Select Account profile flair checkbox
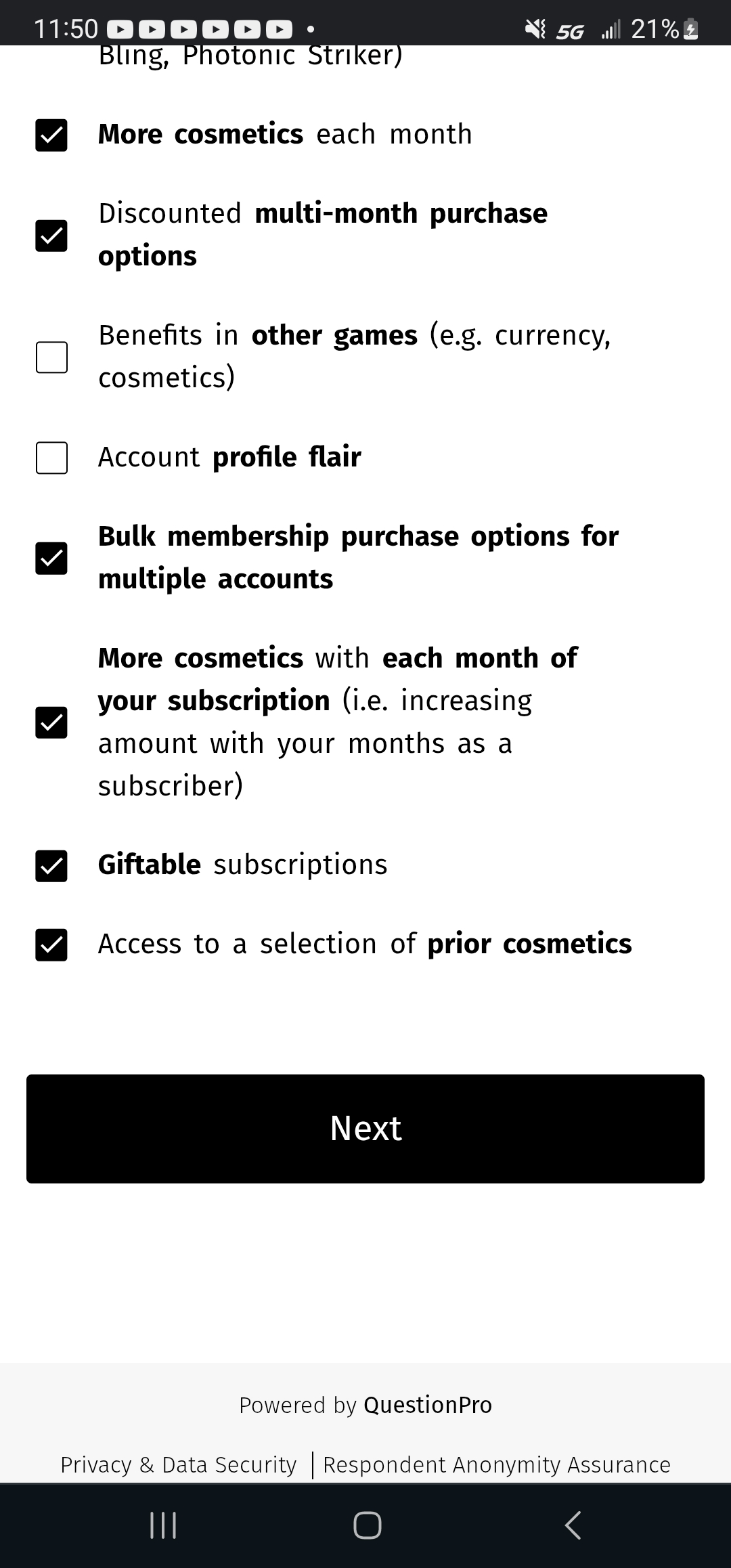This screenshot has width=731, height=1568. (51, 458)
